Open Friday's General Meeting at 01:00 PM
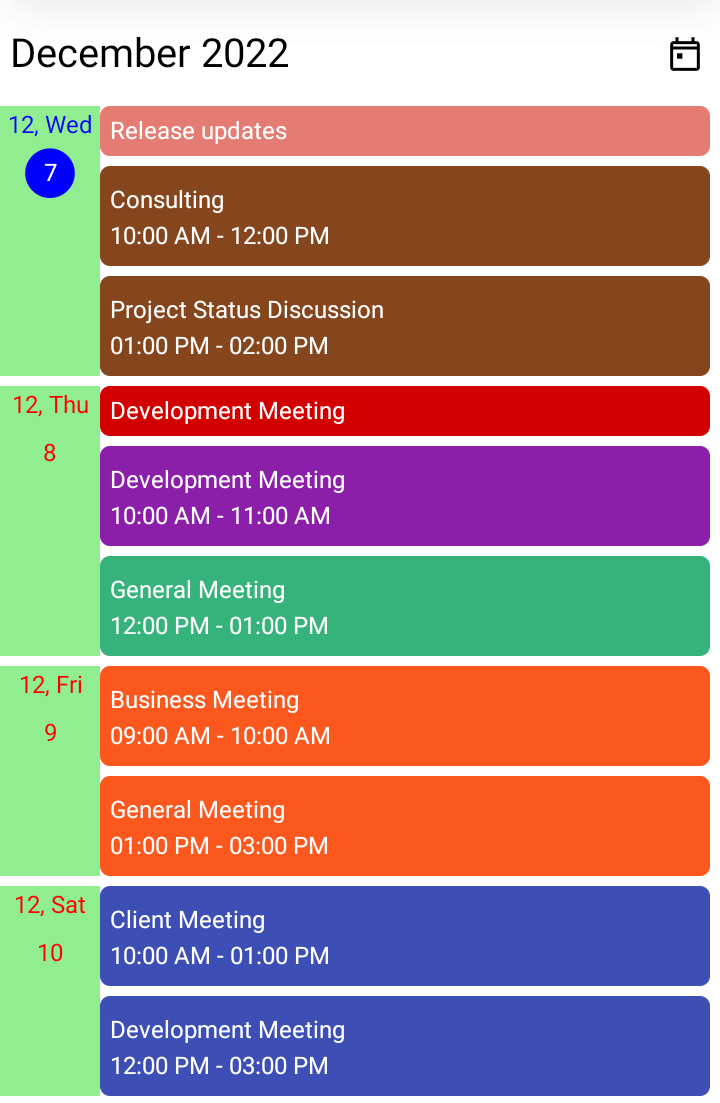Viewport: 720px width, 1103px height. pyautogui.click(x=404, y=826)
